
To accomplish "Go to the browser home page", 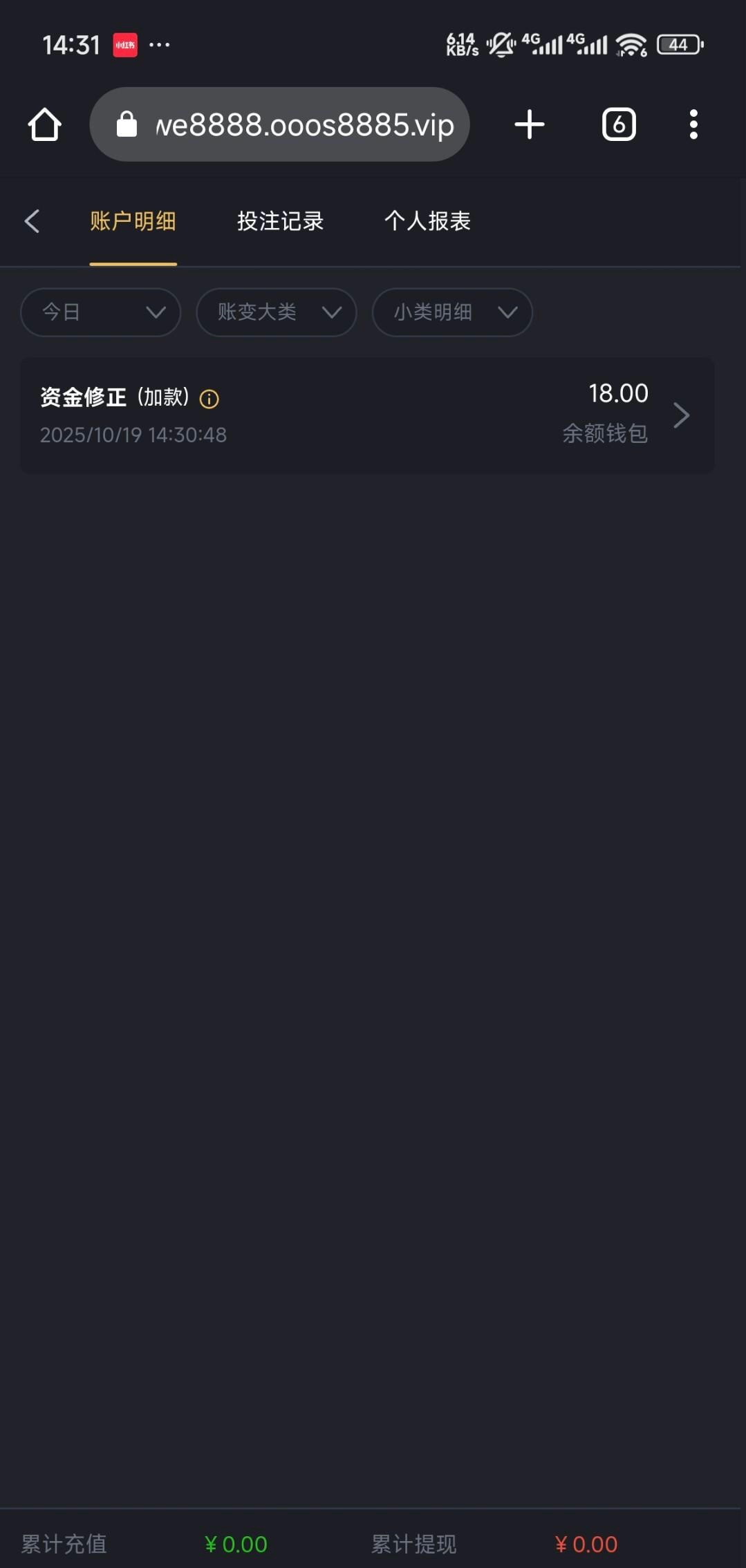I will (x=45, y=125).
